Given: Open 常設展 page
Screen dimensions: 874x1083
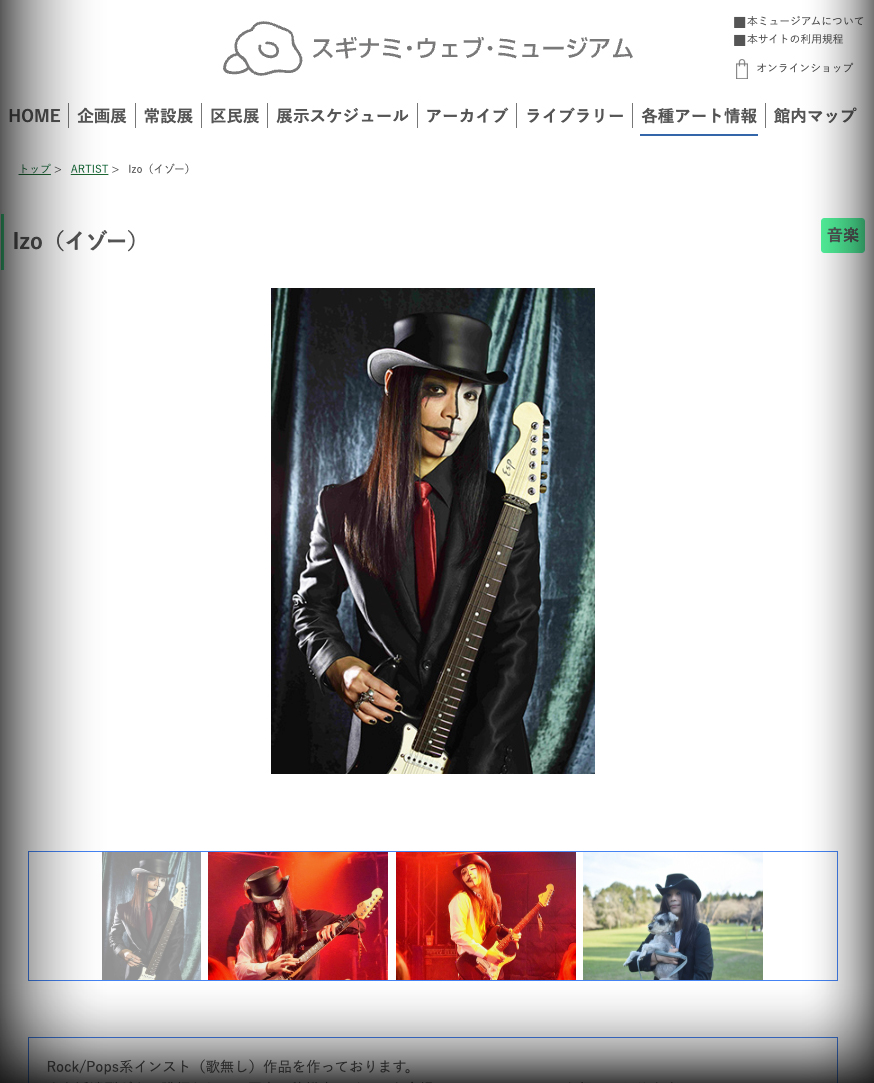Looking at the screenshot, I should click(x=168, y=116).
